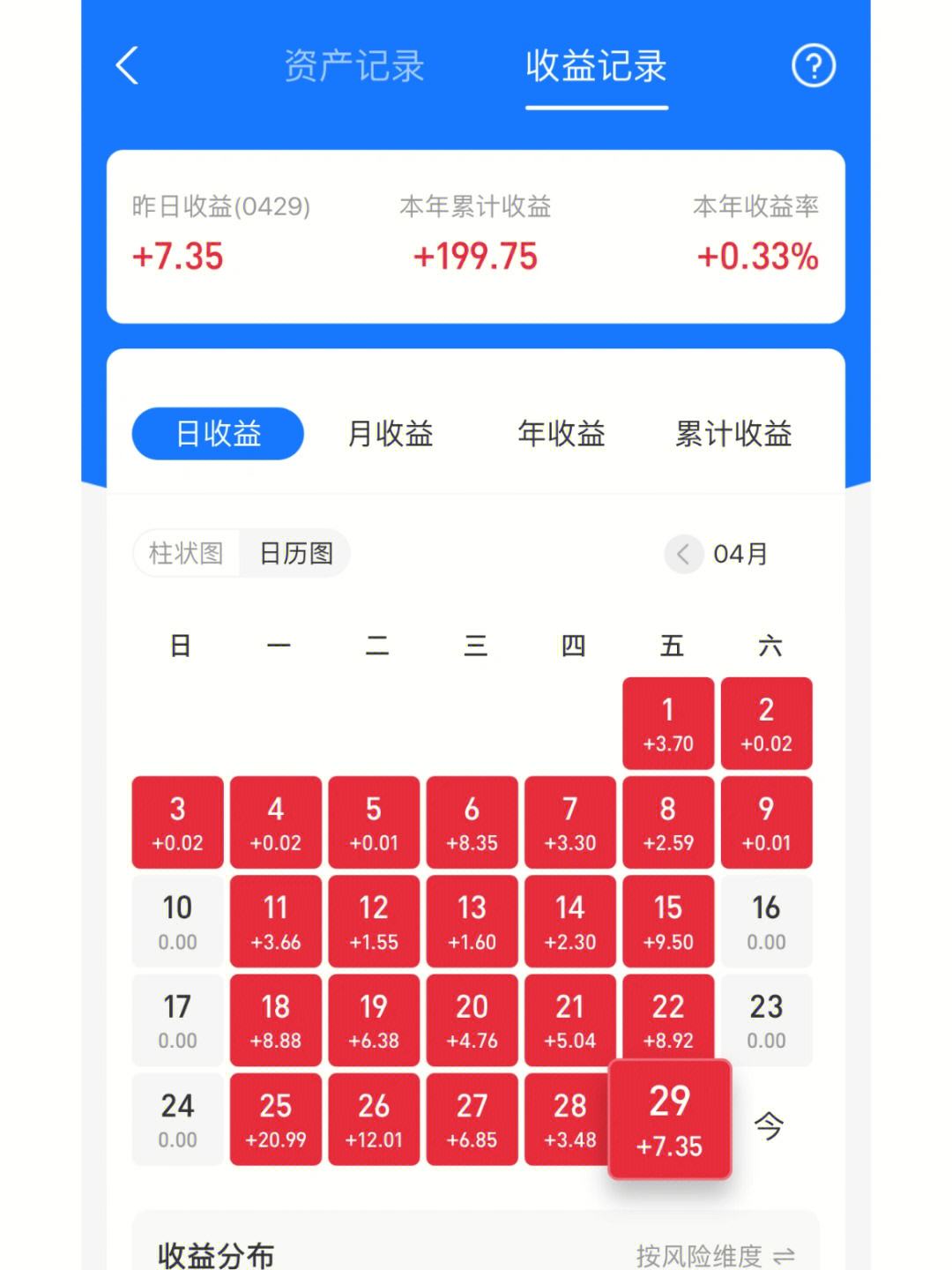The image size is (952, 1270).
Task: Go to previous month before 04月
Action: [x=683, y=554]
